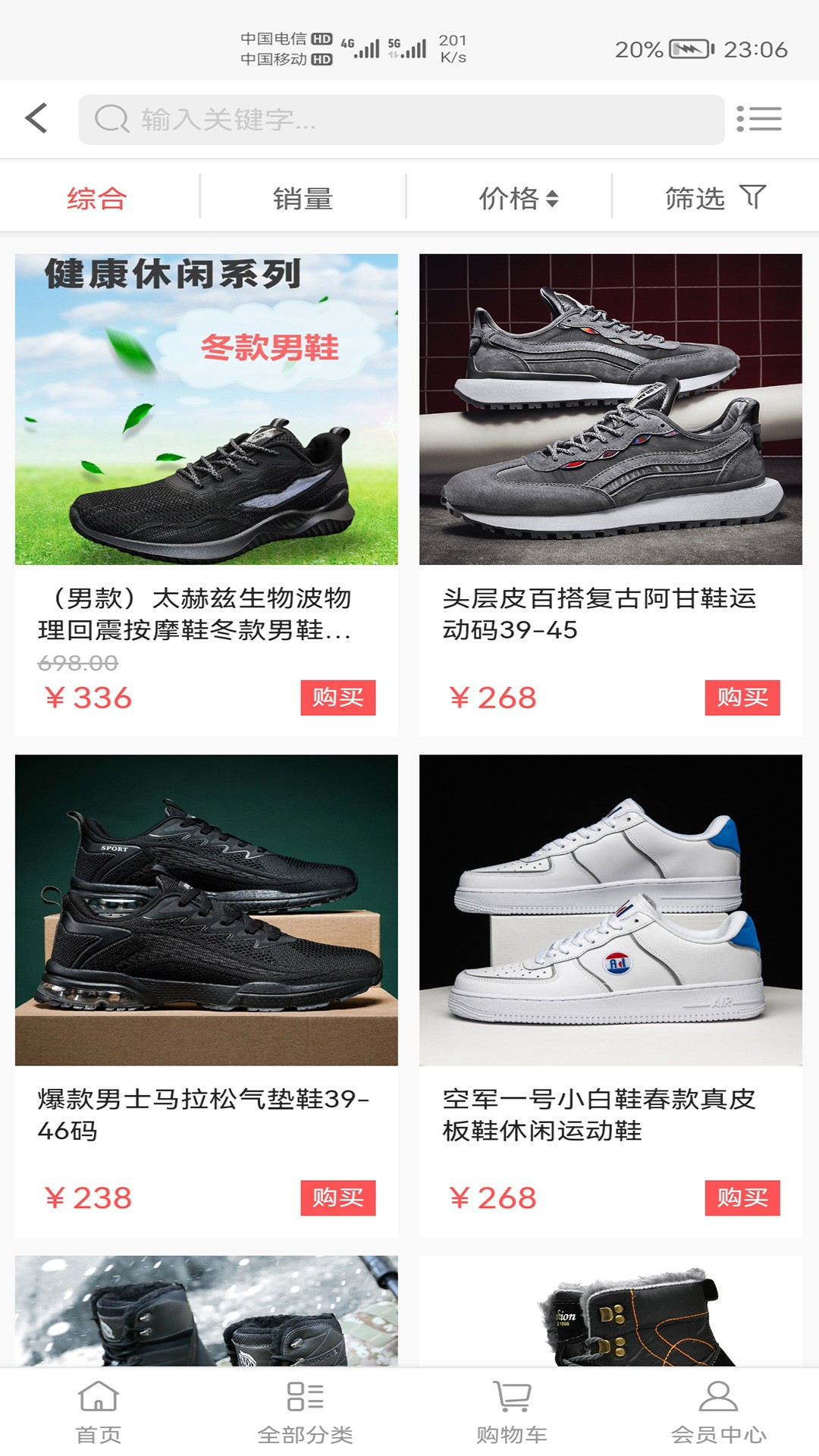This screenshot has width=819, height=1456.
Task: Open the list view icon beside search bar
Action: 760,118
